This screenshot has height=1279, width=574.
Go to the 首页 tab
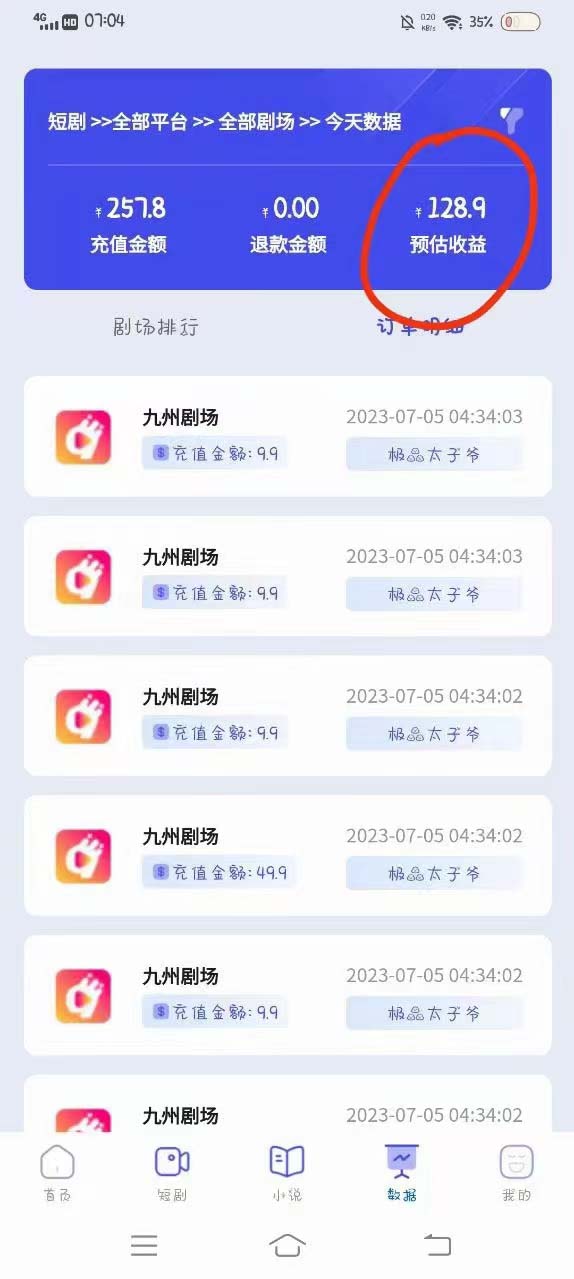click(x=57, y=1173)
